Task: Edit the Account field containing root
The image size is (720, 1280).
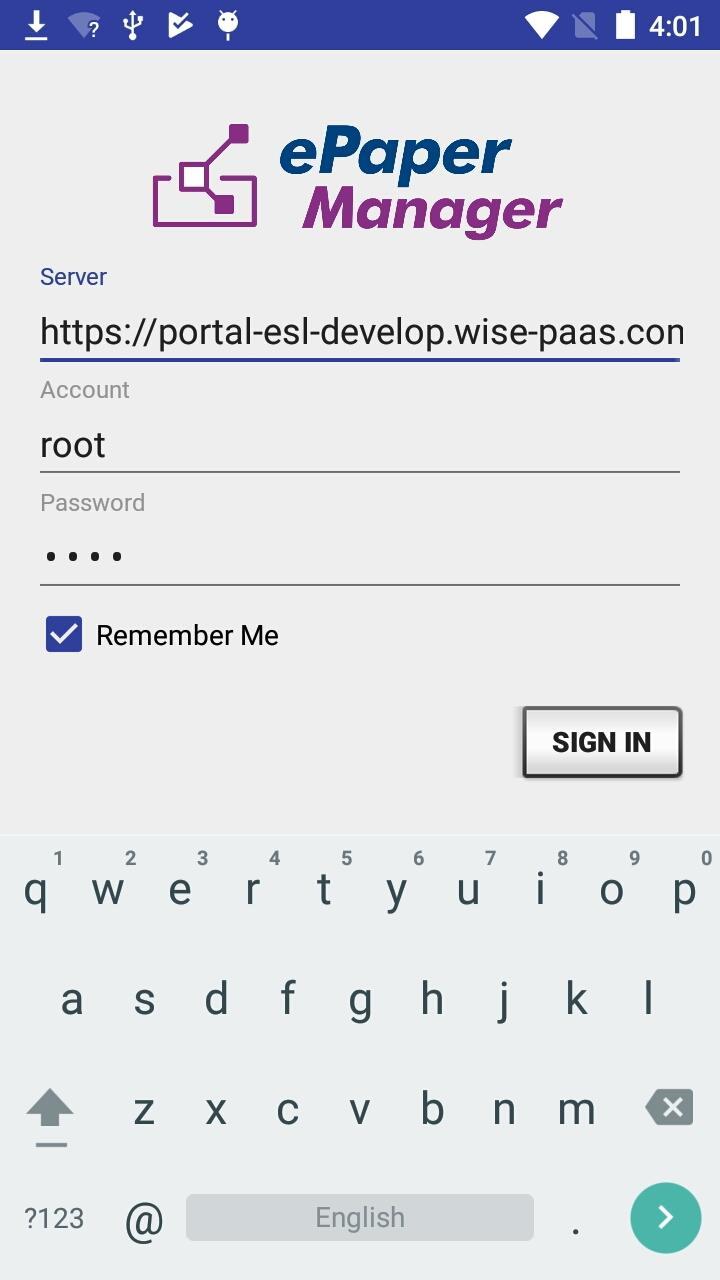Action: pos(360,445)
